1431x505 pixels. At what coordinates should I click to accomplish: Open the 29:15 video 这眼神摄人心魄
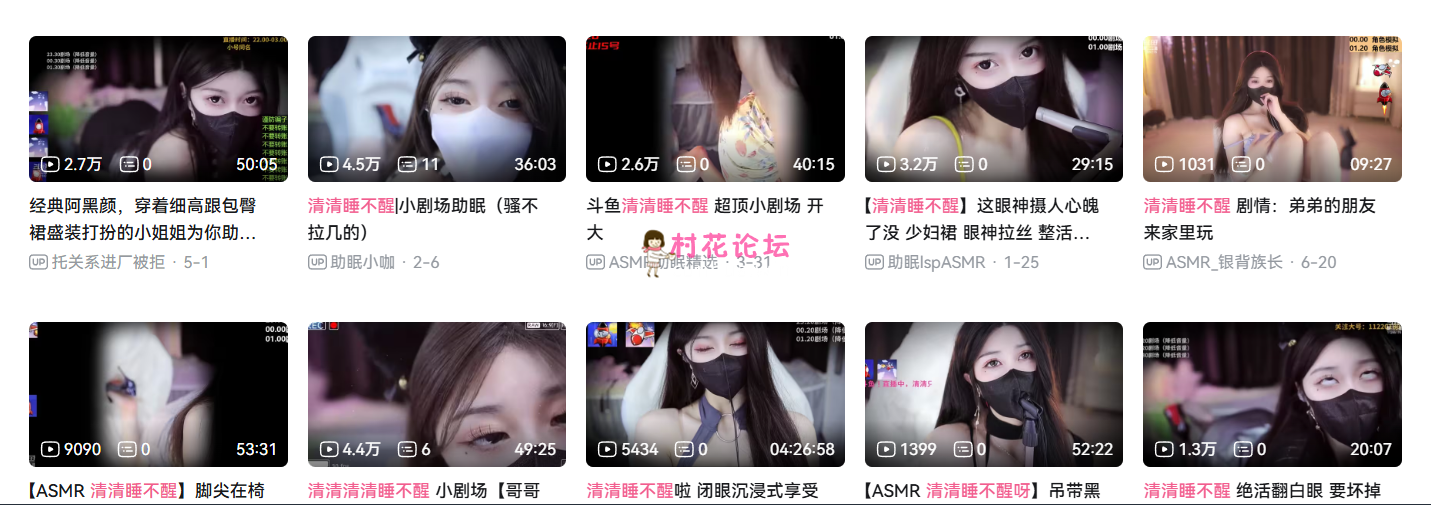[x=993, y=108]
